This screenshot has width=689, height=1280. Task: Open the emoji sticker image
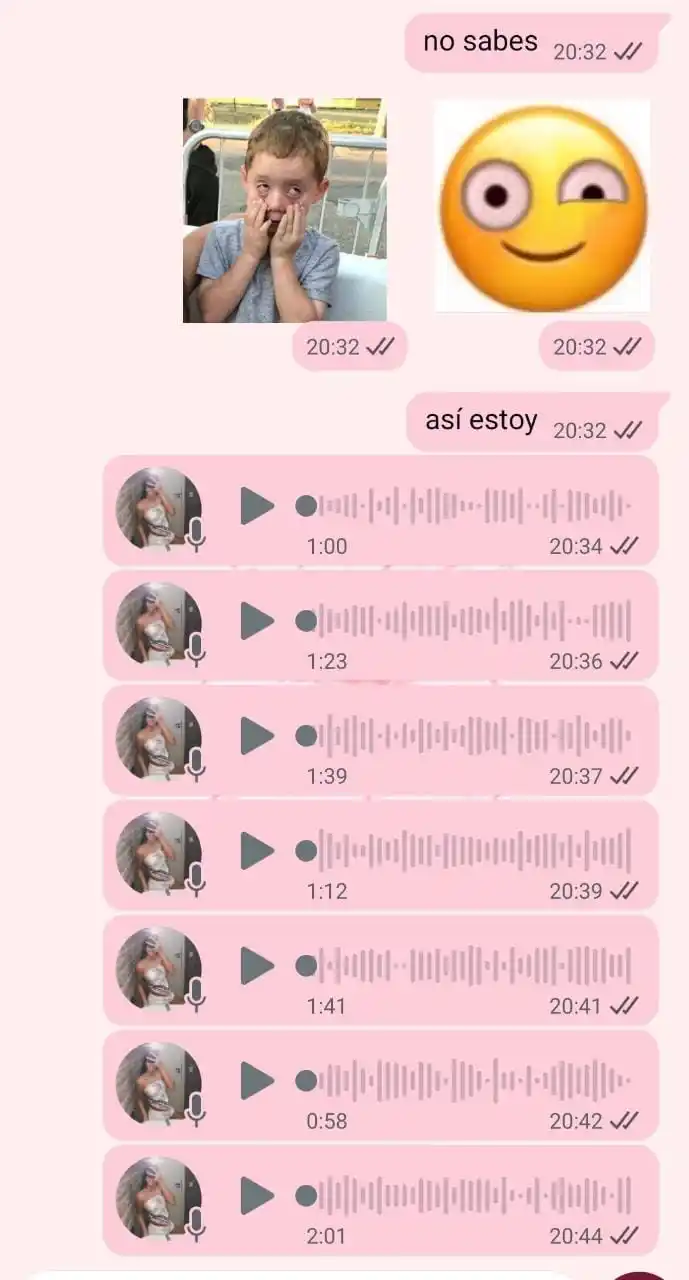[542, 207]
